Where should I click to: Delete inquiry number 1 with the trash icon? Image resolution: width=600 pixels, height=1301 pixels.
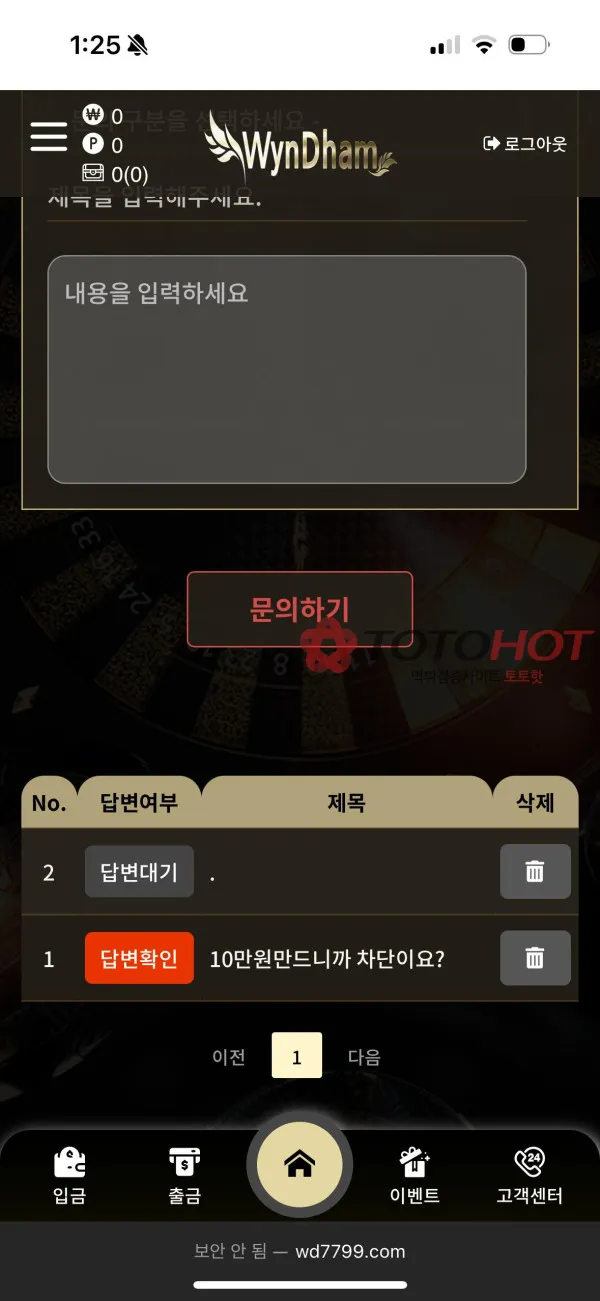pyautogui.click(x=535, y=959)
